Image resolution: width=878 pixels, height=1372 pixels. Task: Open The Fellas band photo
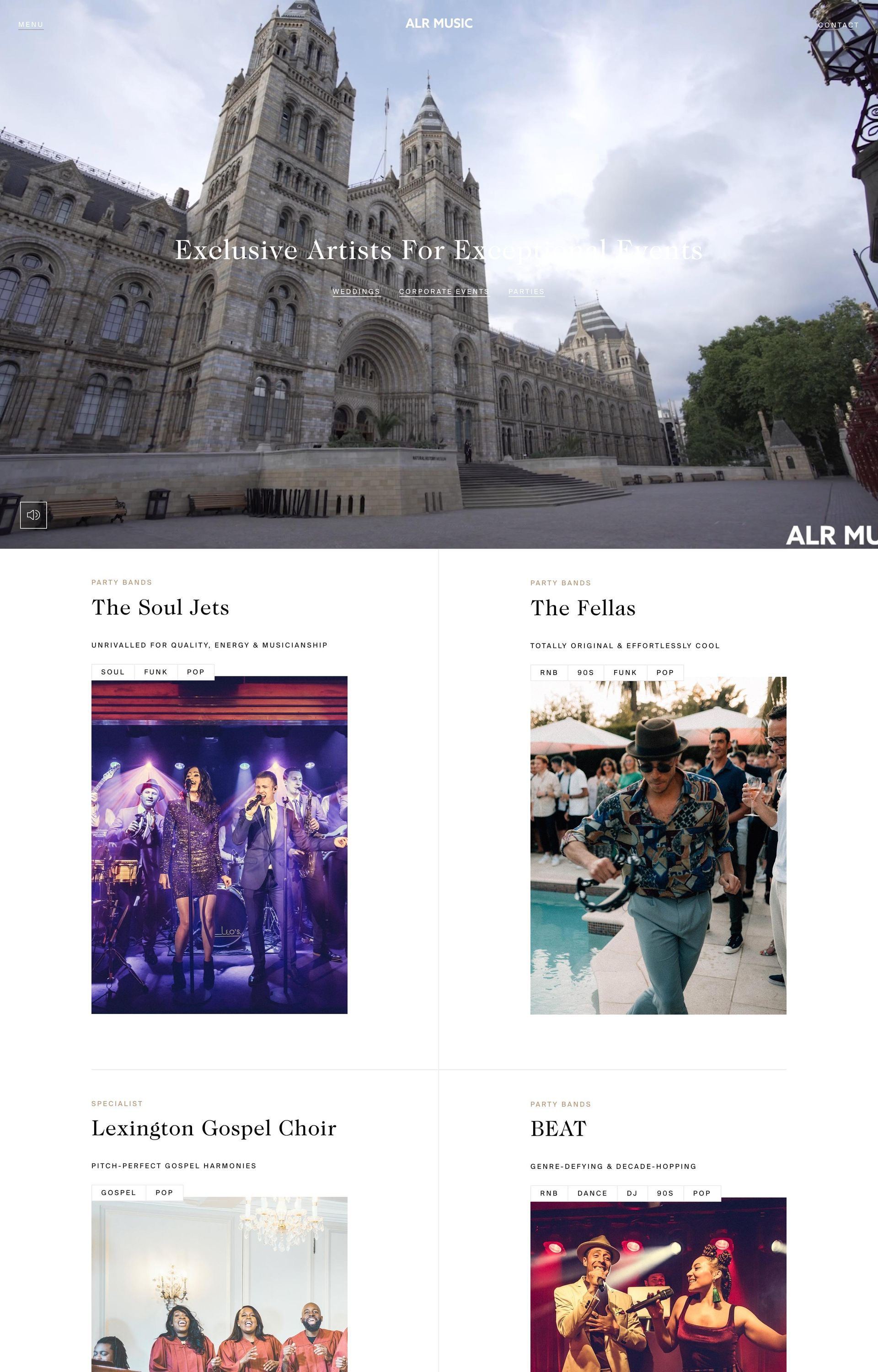(658, 845)
